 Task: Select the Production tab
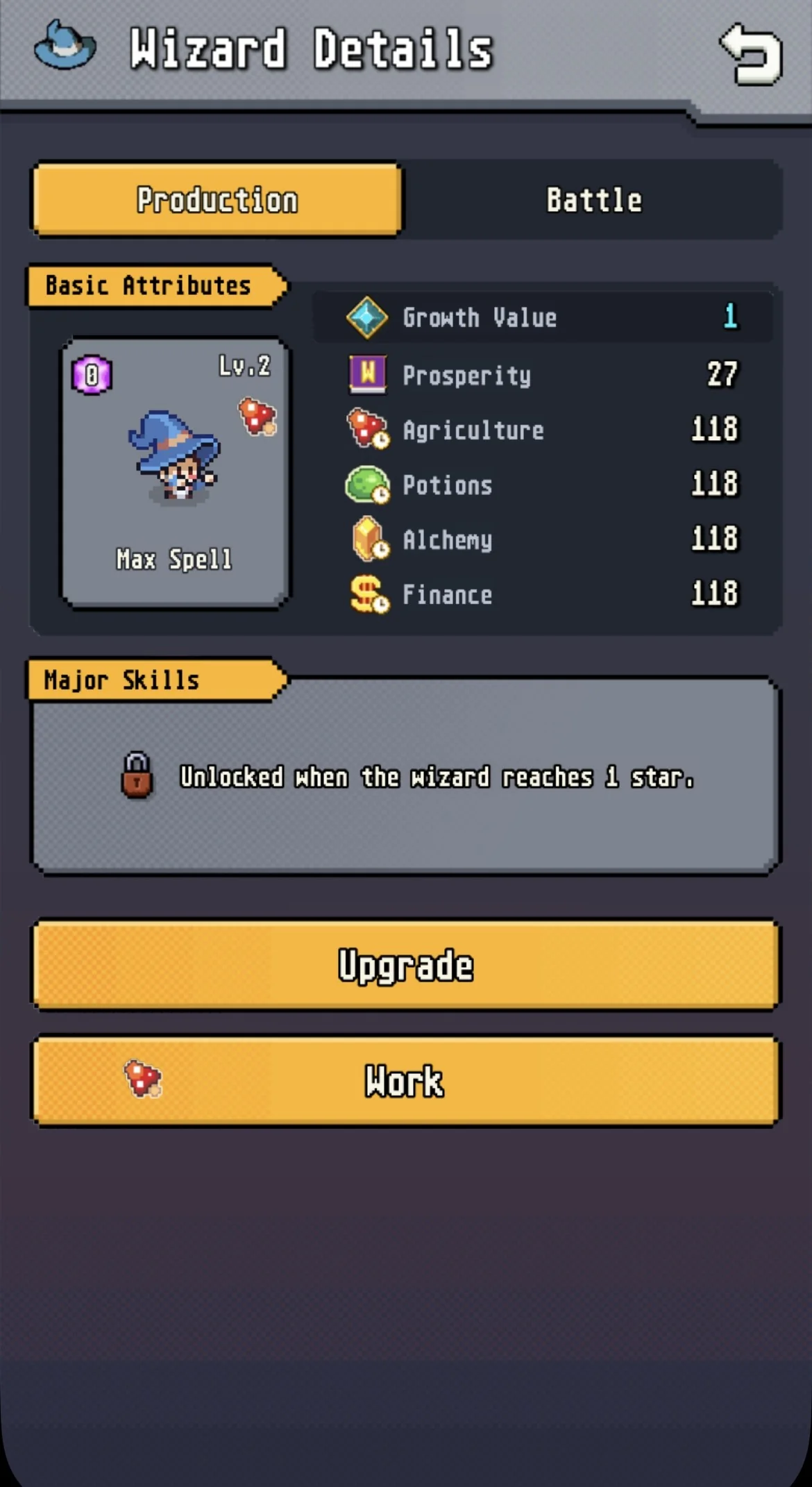[x=217, y=200]
